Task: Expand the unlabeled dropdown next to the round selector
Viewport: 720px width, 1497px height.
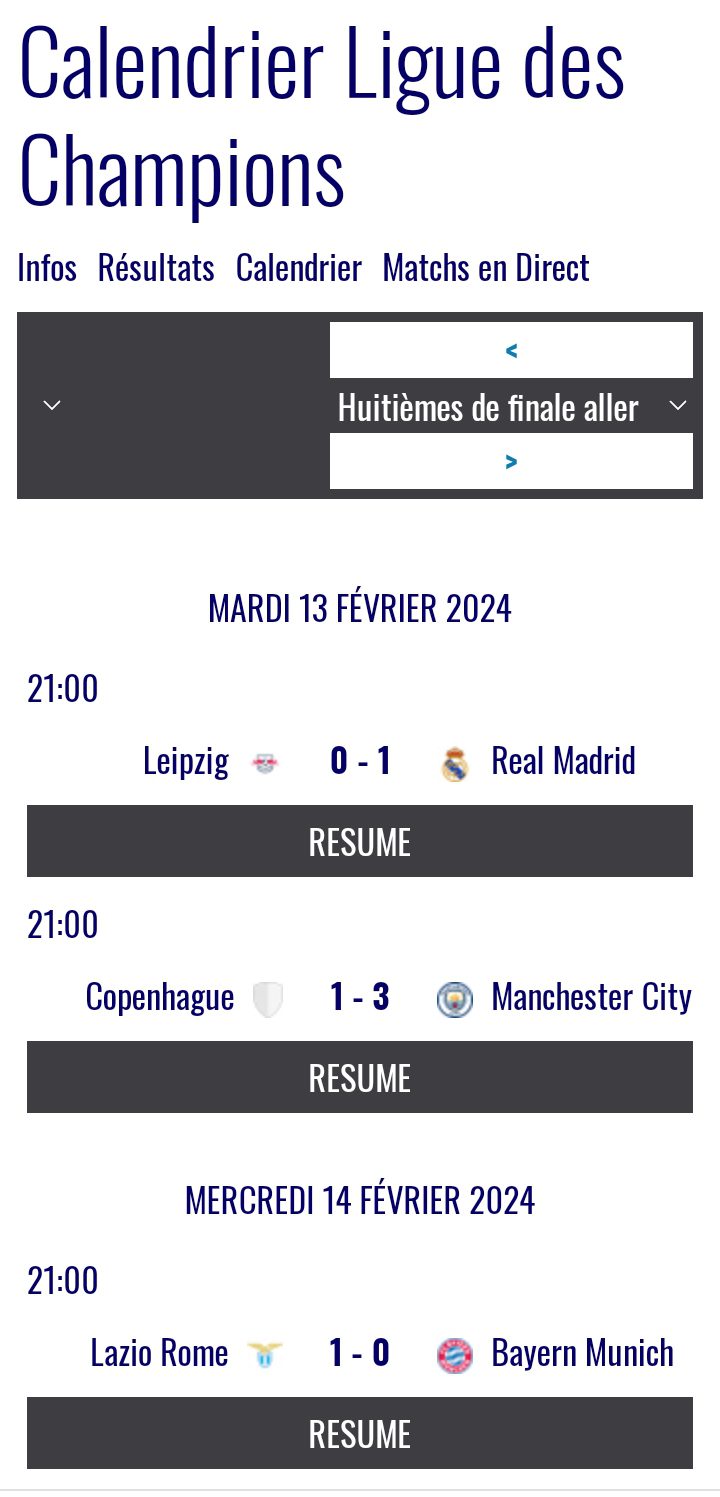Action: pyautogui.click(x=53, y=405)
